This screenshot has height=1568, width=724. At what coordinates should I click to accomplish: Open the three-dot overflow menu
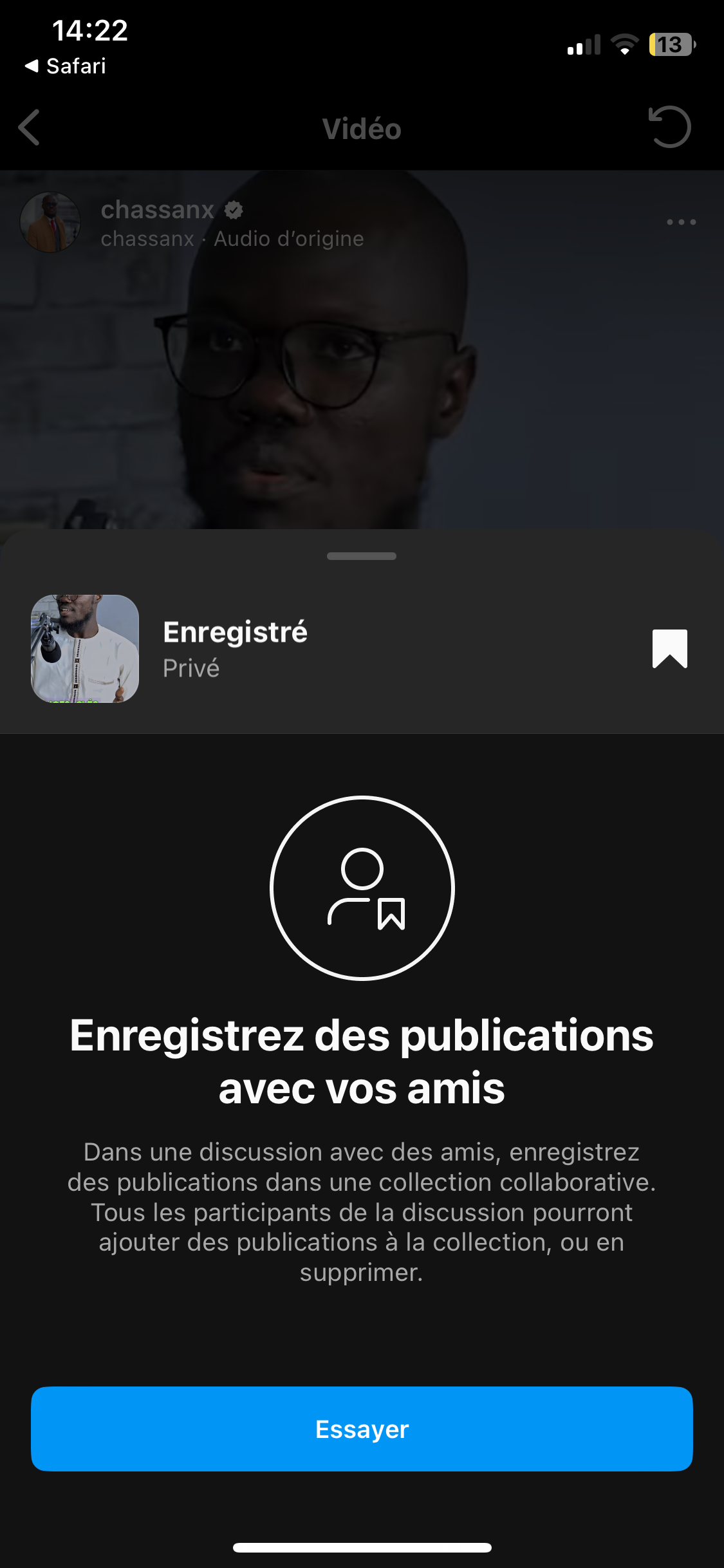681,222
